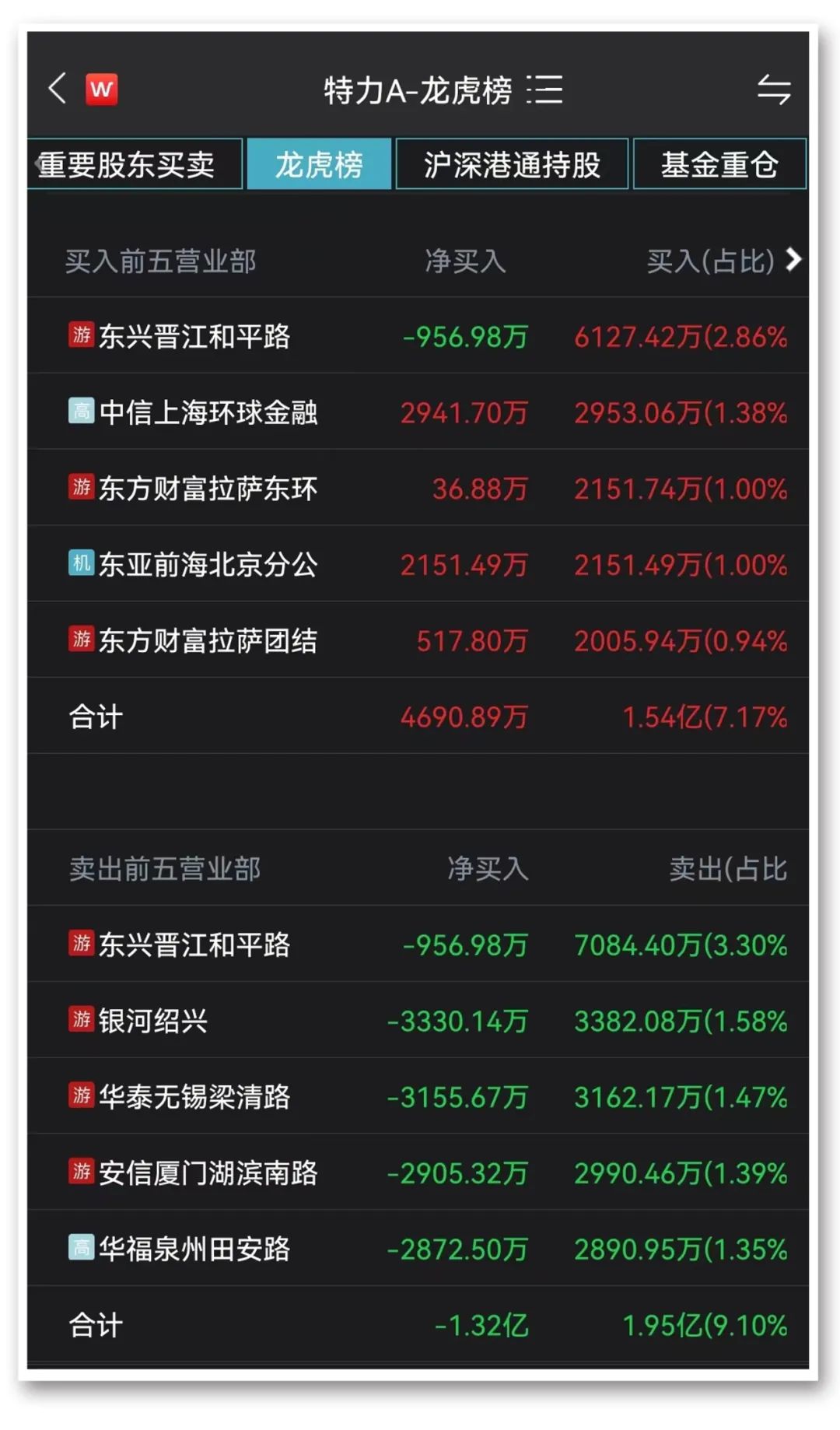840x1430 pixels.
Task: Go back from the 龙虎榜 page
Action: coord(57,89)
